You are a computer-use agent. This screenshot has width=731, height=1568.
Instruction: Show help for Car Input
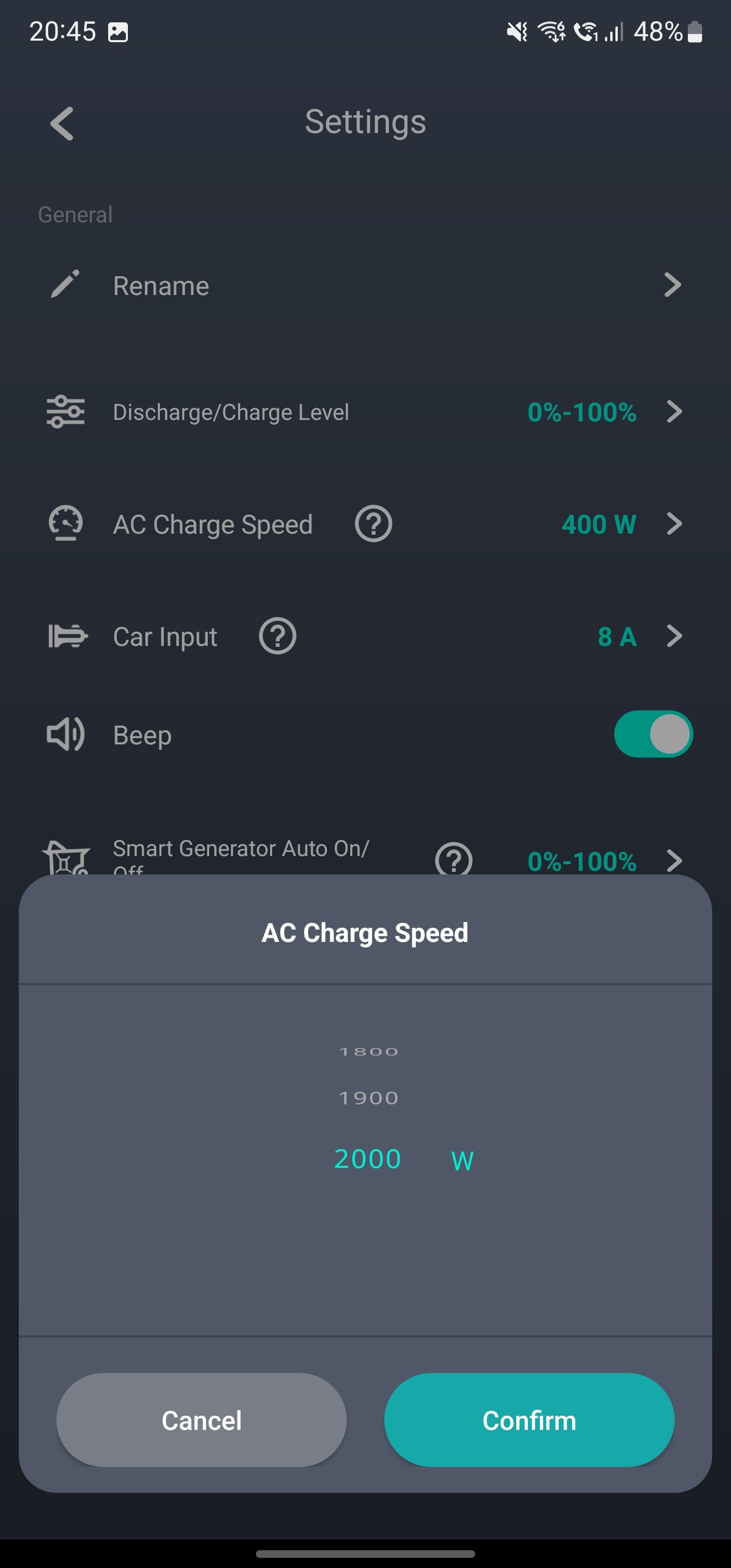tap(278, 637)
